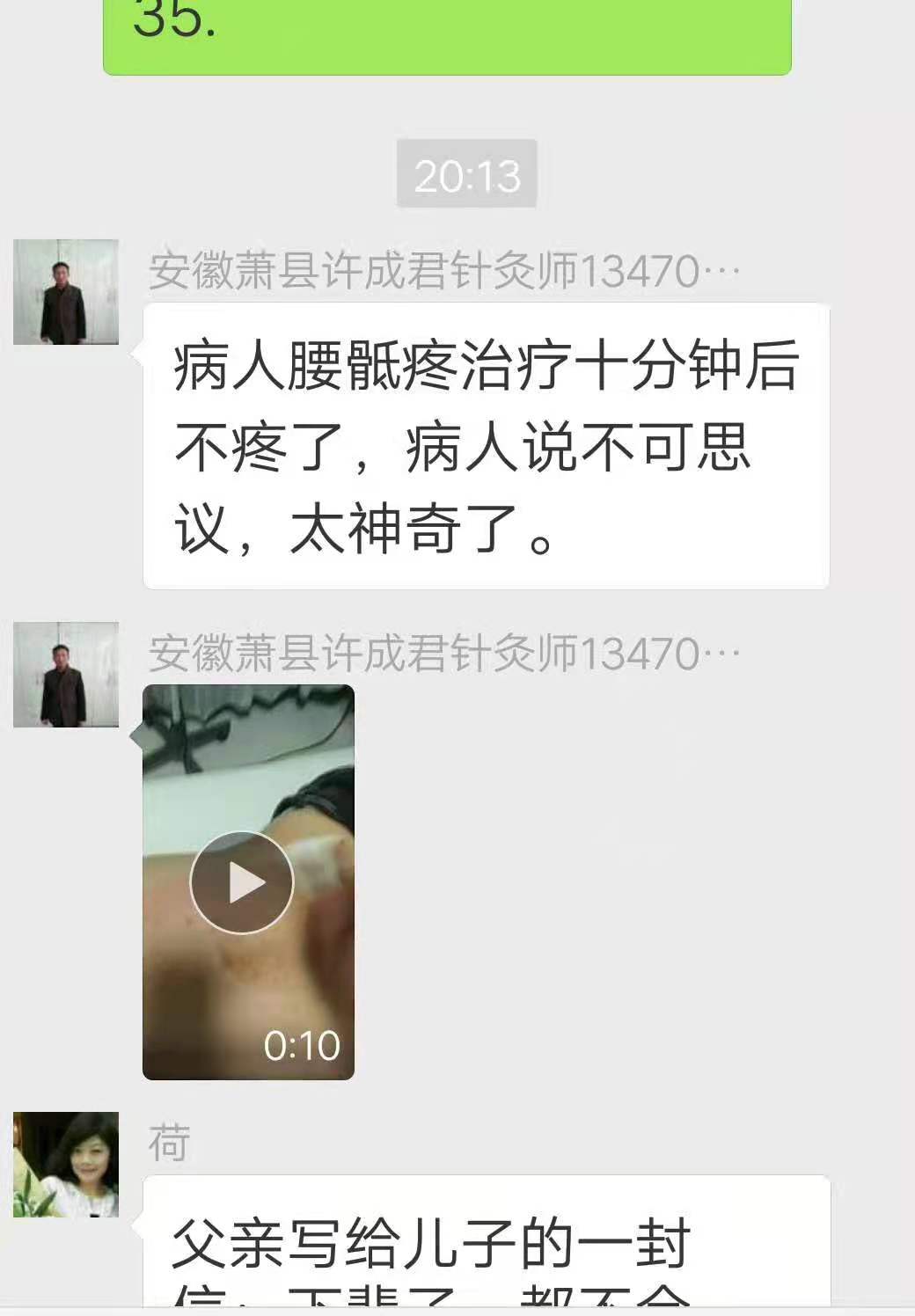
Task: Play the 0:10 video message
Action: point(243,882)
